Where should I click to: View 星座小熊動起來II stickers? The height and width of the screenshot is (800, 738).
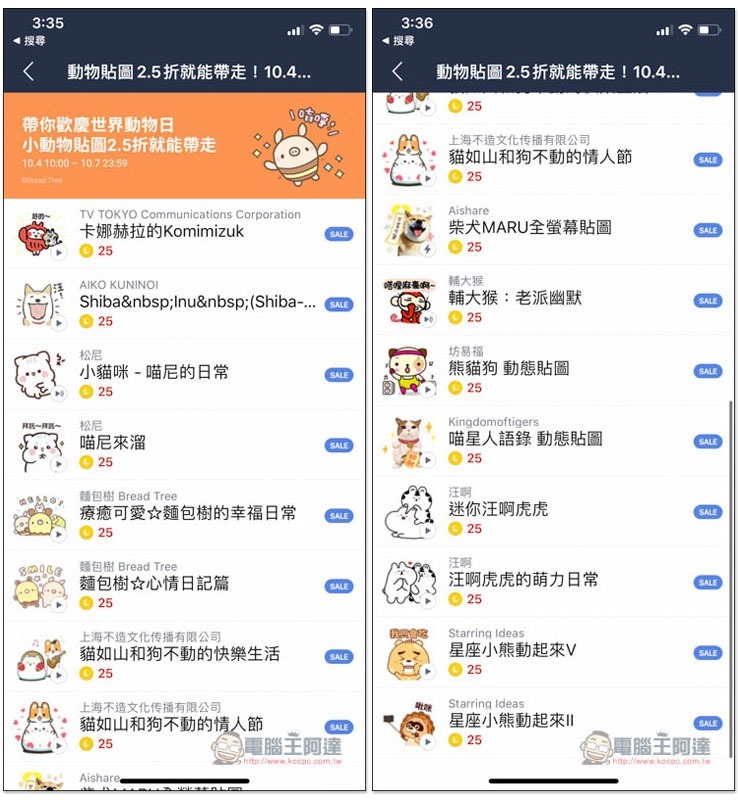tap(511, 720)
